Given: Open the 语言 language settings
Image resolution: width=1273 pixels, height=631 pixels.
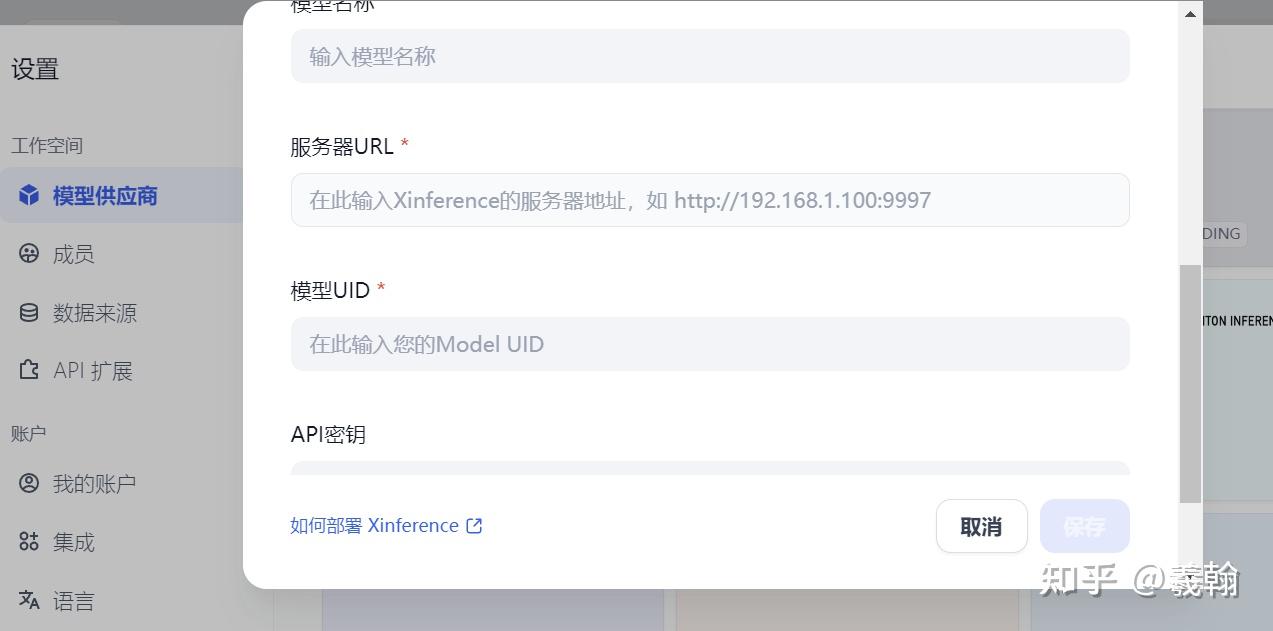Looking at the screenshot, I should point(73,601).
